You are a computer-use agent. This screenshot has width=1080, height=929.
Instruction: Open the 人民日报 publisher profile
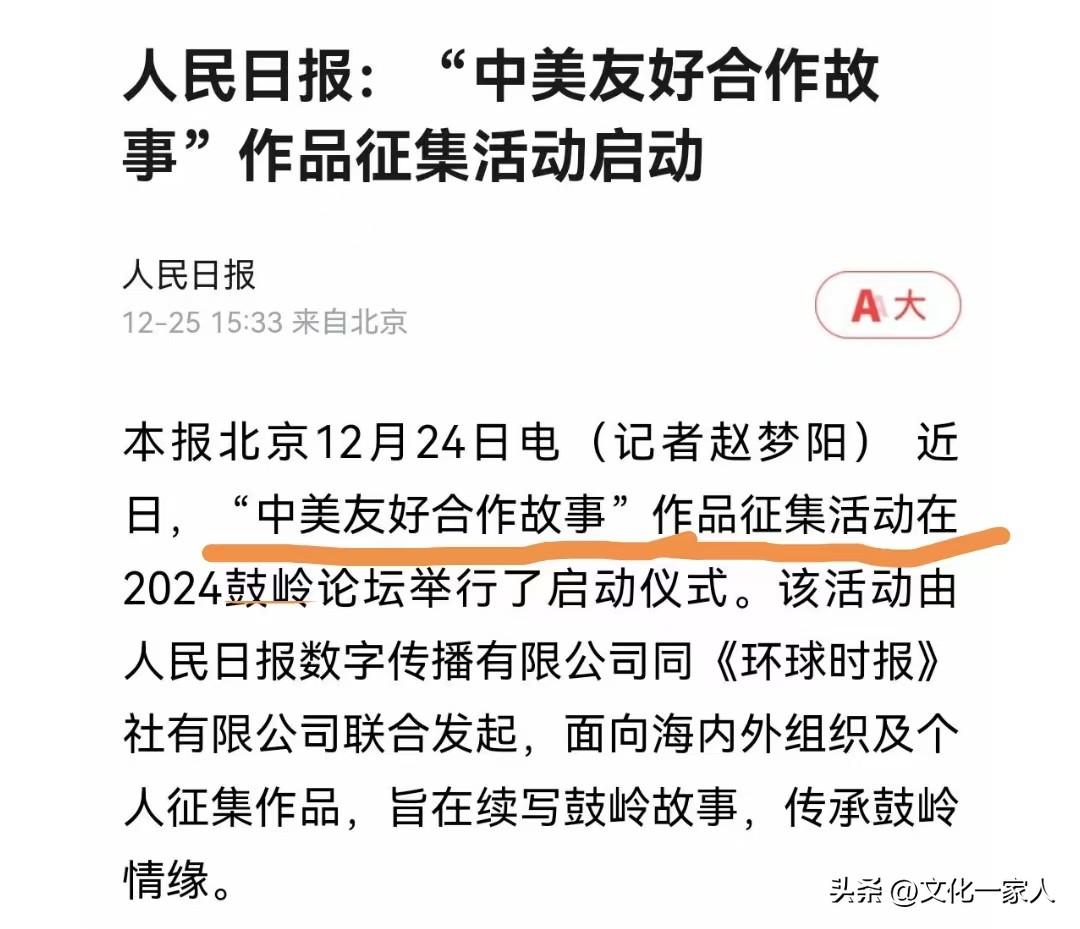click(189, 273)
